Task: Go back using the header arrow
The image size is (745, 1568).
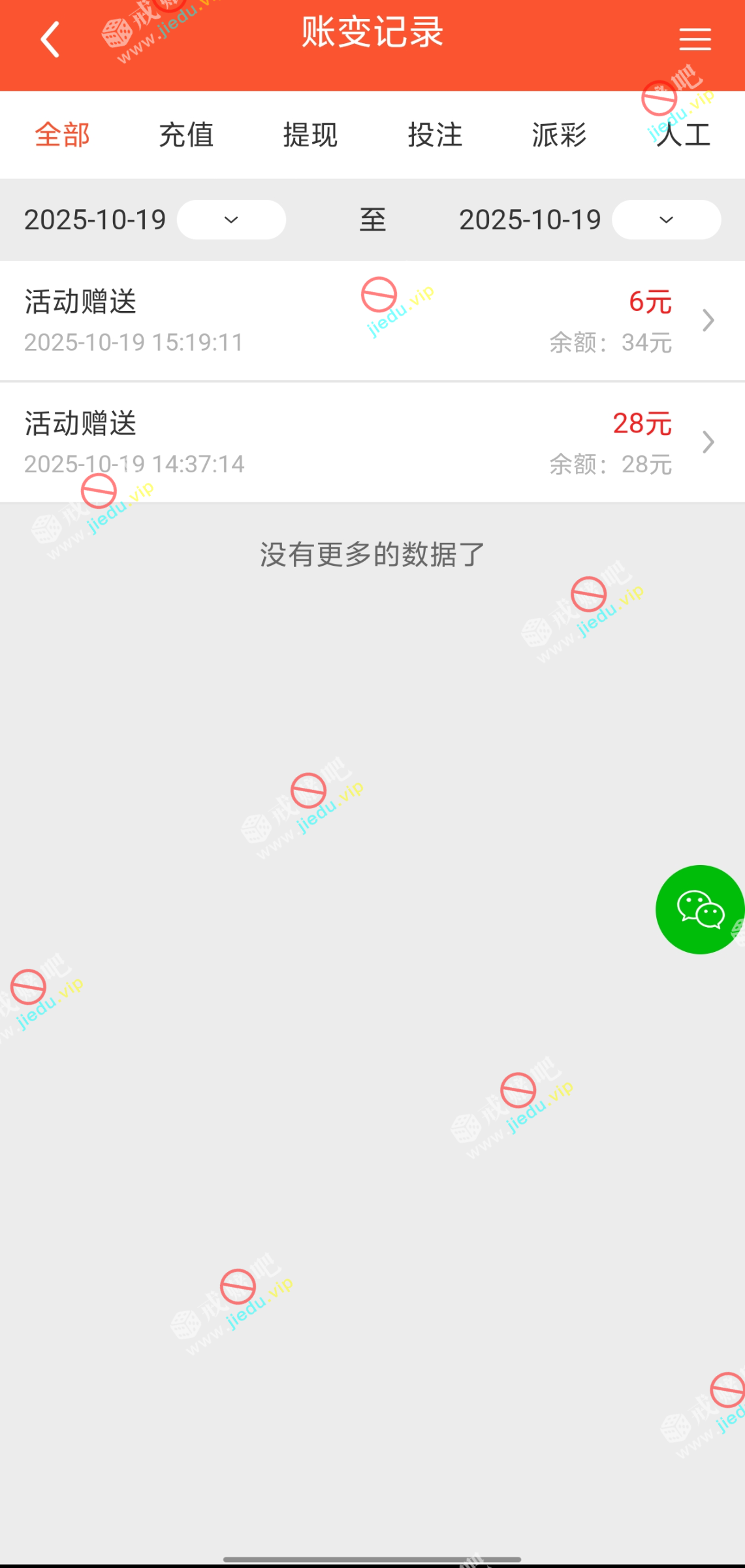Action: (x=50, y=39)
